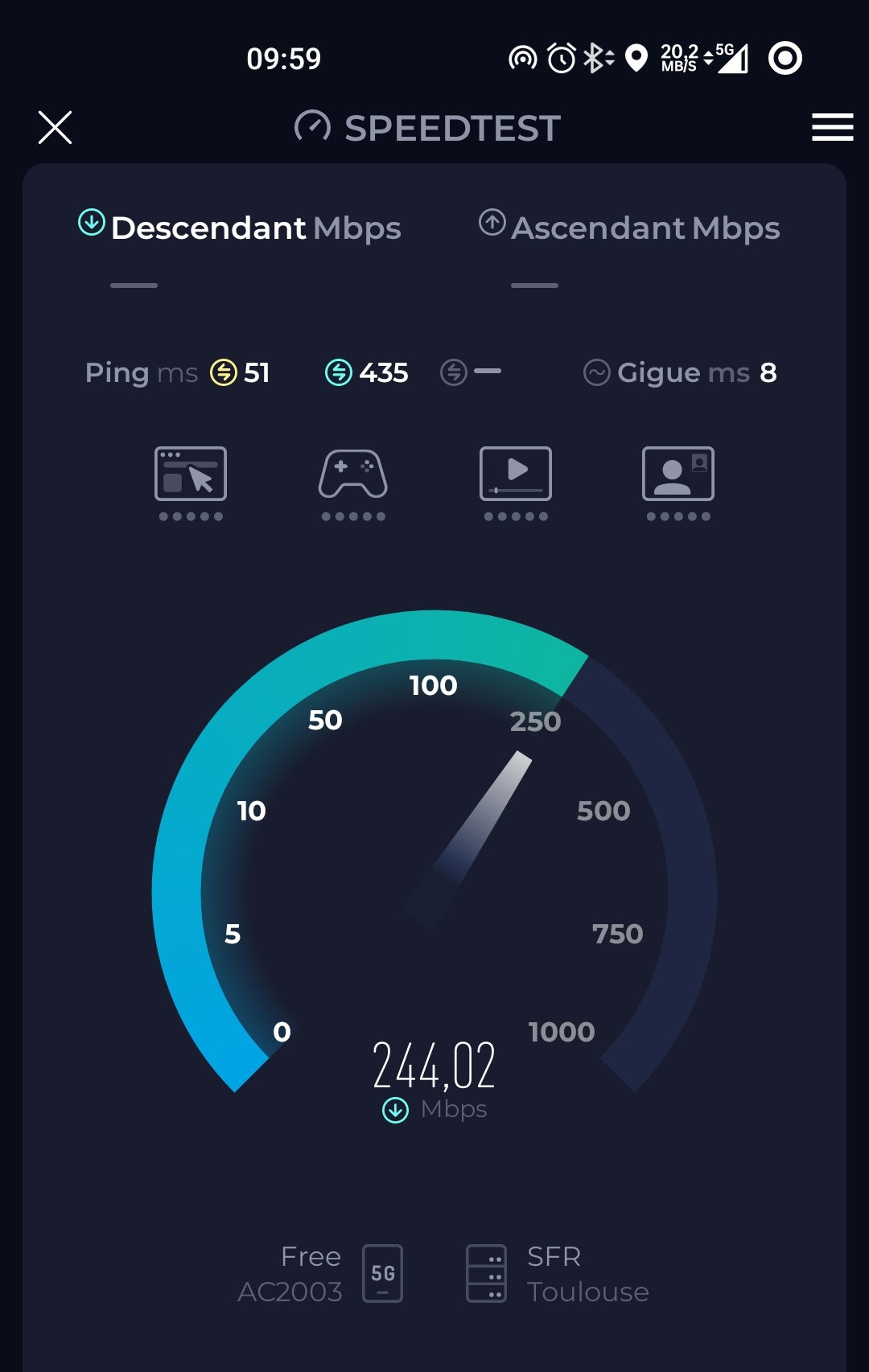Open video streaming rating icon
The image size is (869, 1372).
(516, 474)
